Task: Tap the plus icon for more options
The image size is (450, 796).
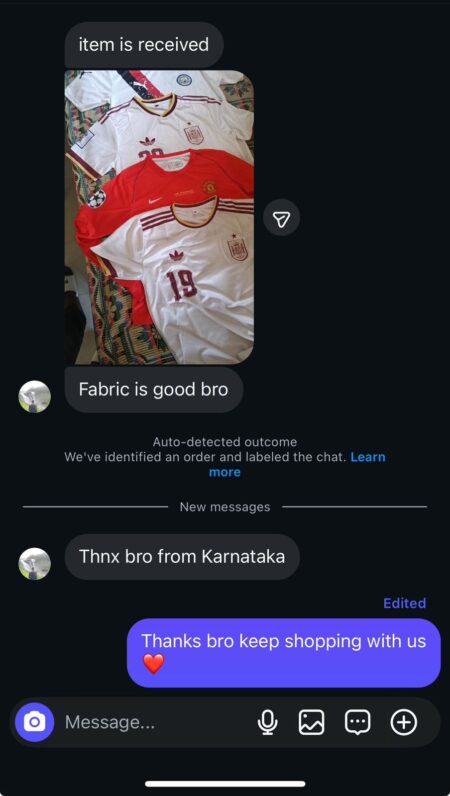Action: [404, 722]
